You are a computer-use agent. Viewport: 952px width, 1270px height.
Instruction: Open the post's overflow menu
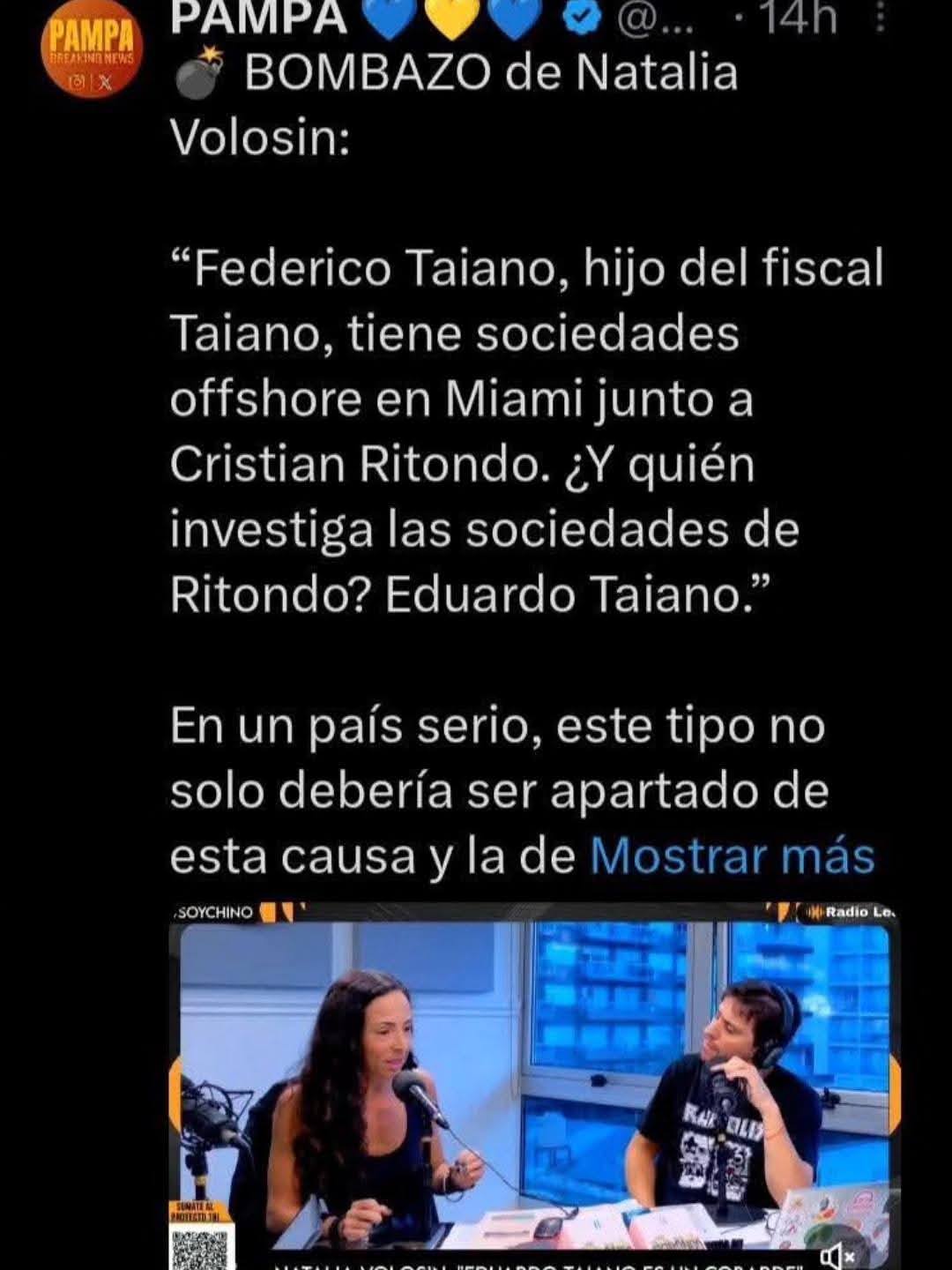point(879,18)
